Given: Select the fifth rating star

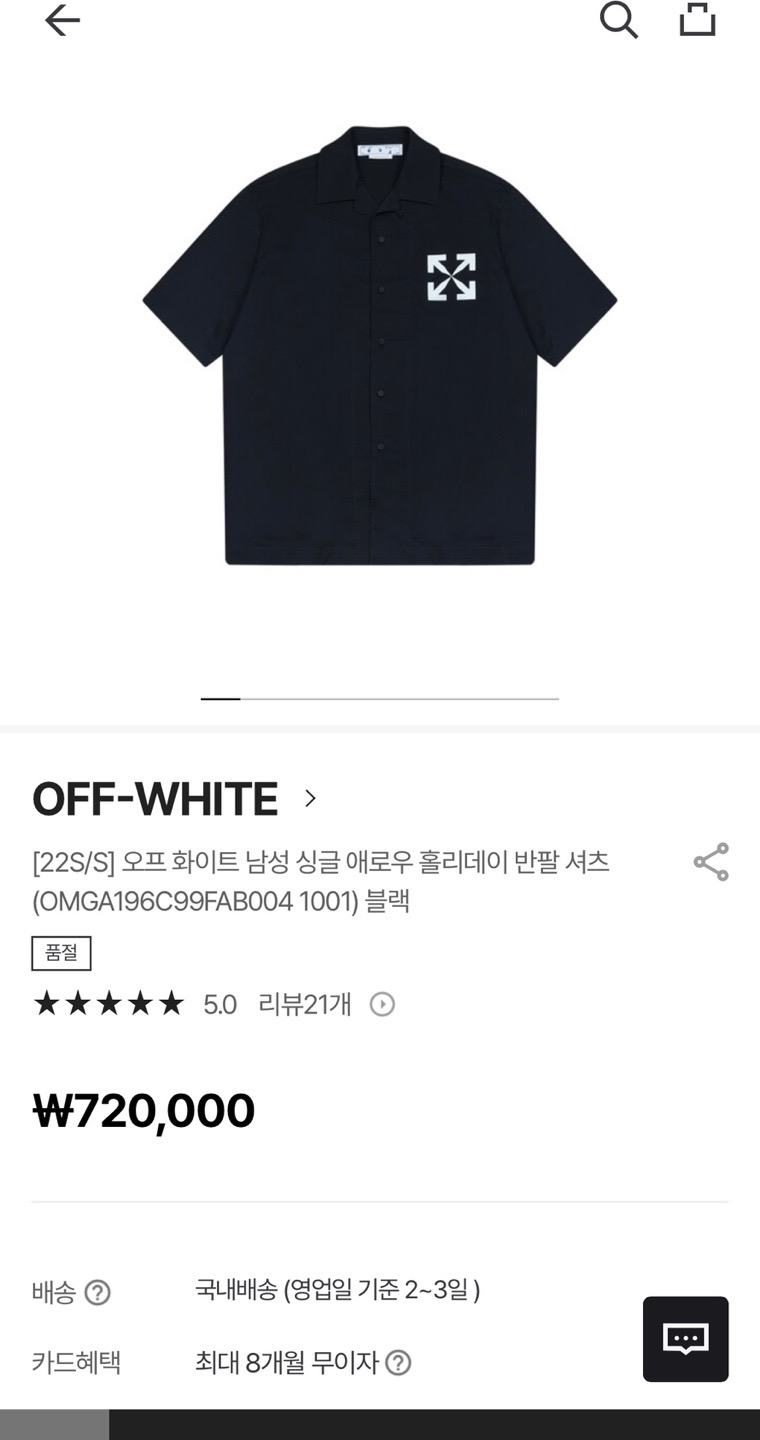Looking at the screenshot, I should [x=169, y=1003].
